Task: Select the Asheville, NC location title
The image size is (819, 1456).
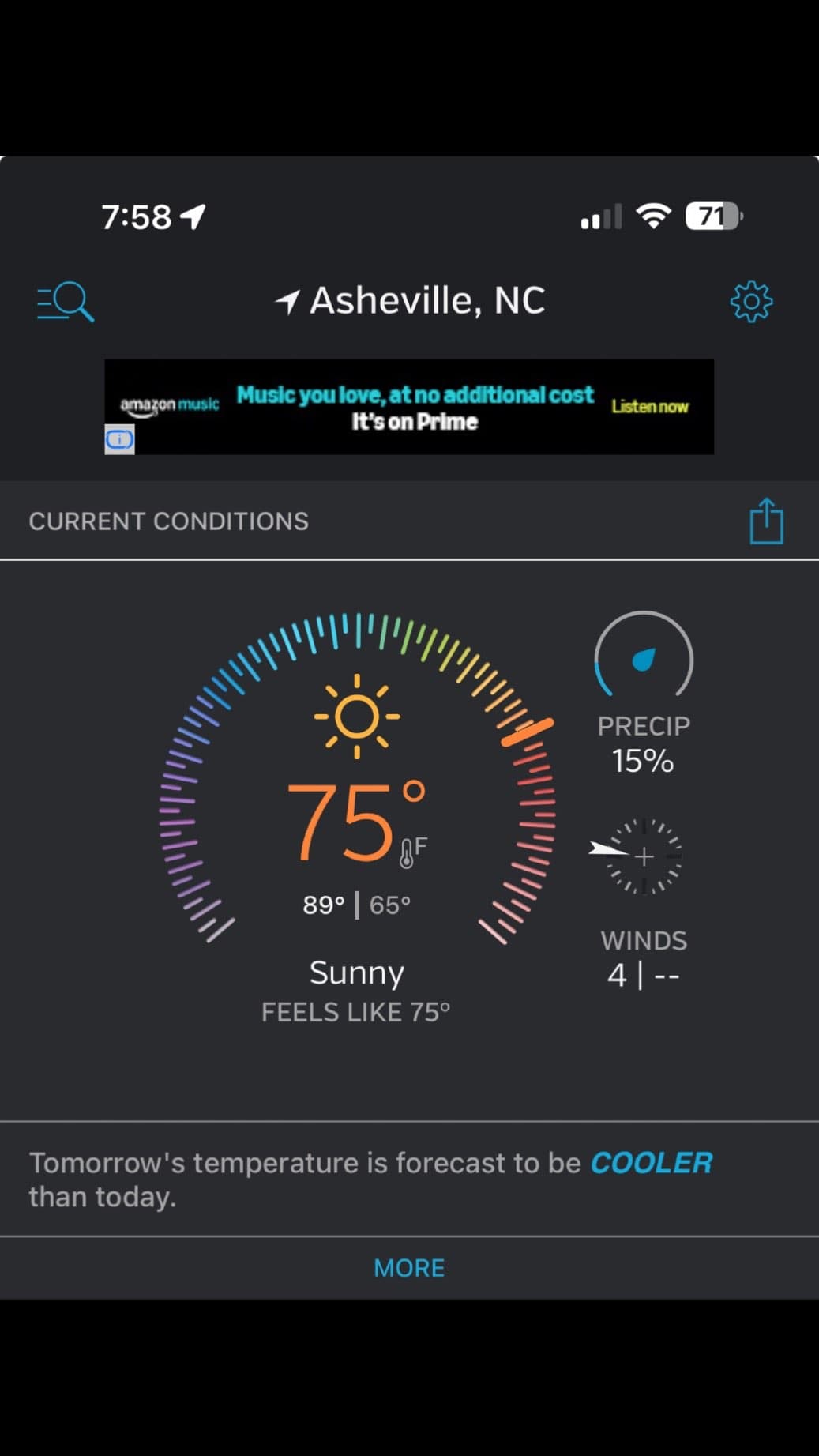Action: [x=411, y=301]
